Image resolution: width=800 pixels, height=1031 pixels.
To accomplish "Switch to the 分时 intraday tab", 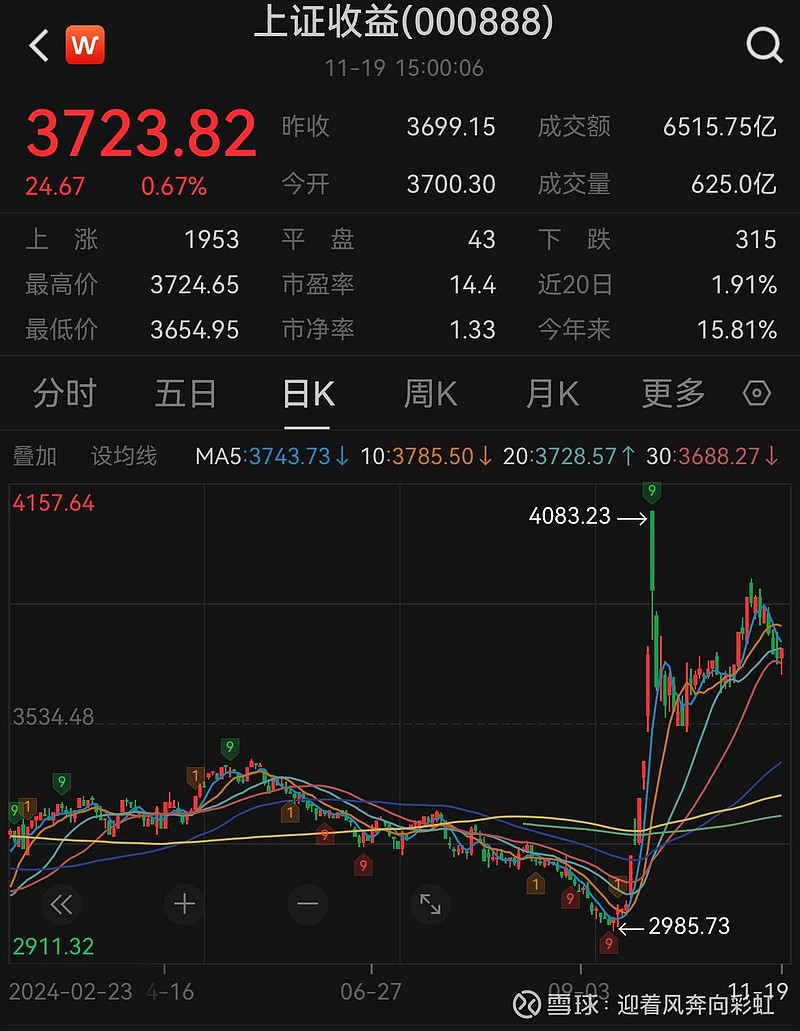I will coord(64,393).
